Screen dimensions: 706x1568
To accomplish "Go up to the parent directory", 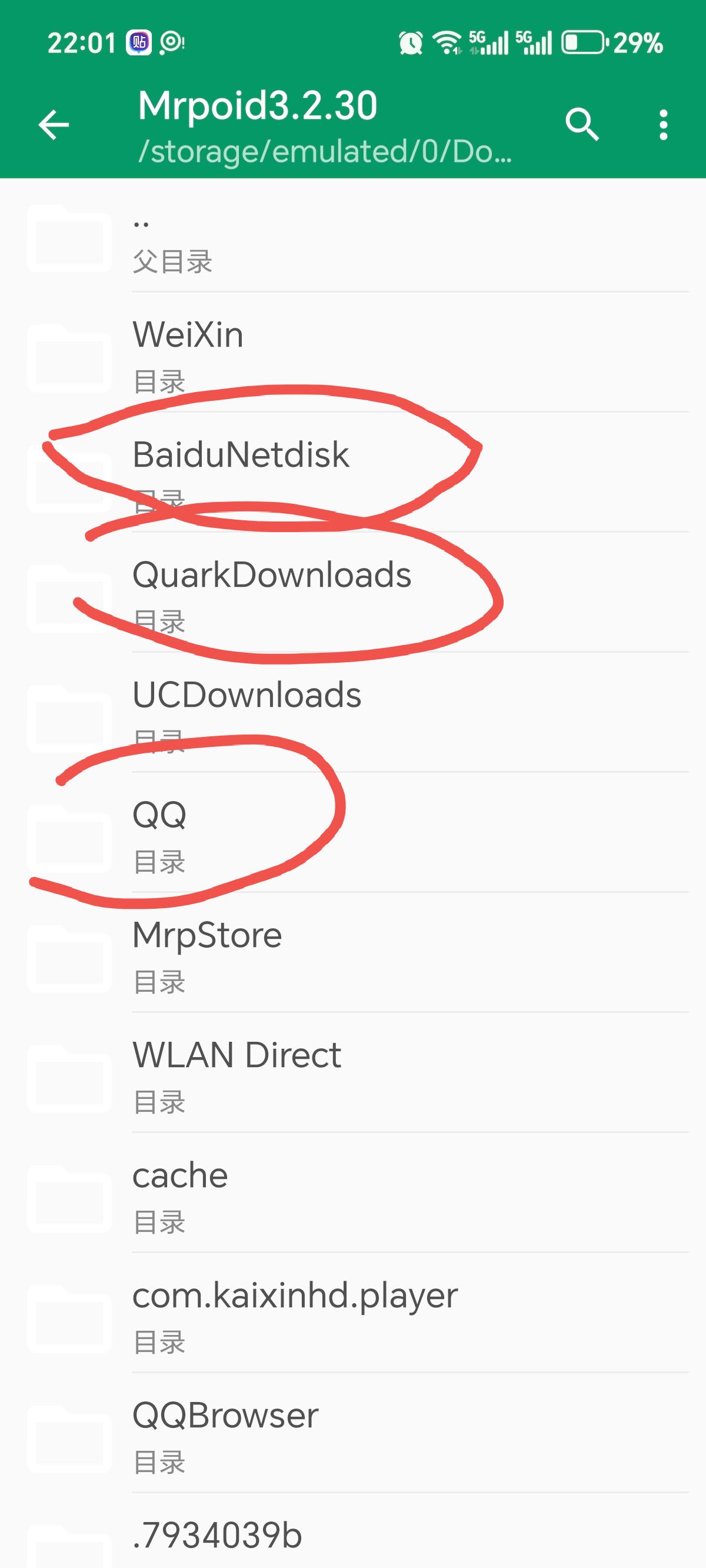I will 353,239.
